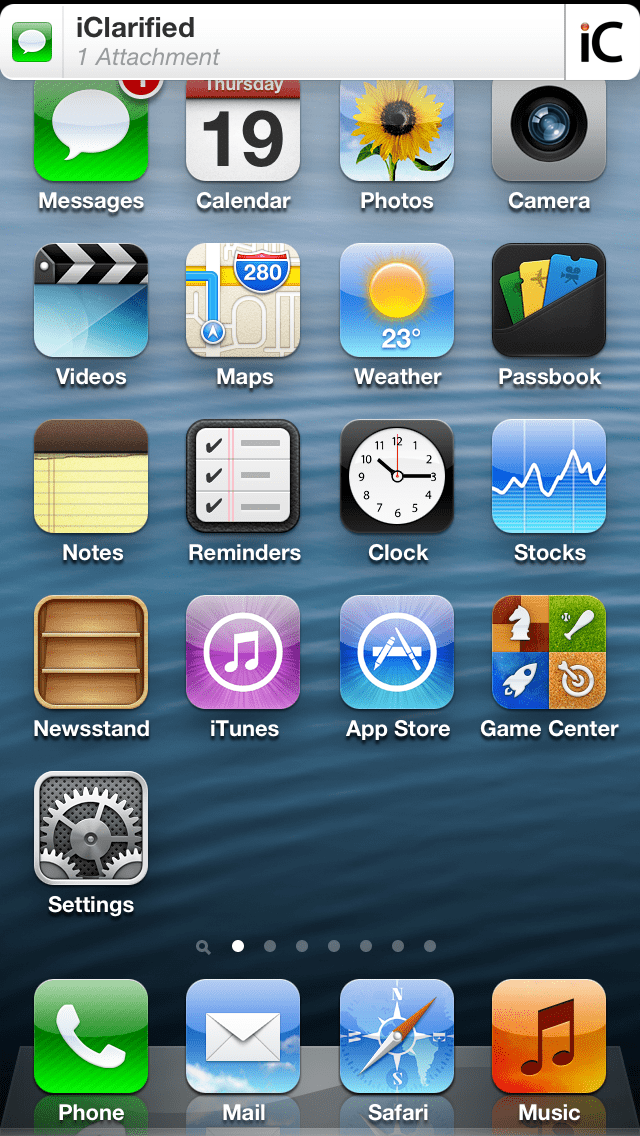Open the Videos app
The width and height of the screenshot is (640, 1136).
91,301
